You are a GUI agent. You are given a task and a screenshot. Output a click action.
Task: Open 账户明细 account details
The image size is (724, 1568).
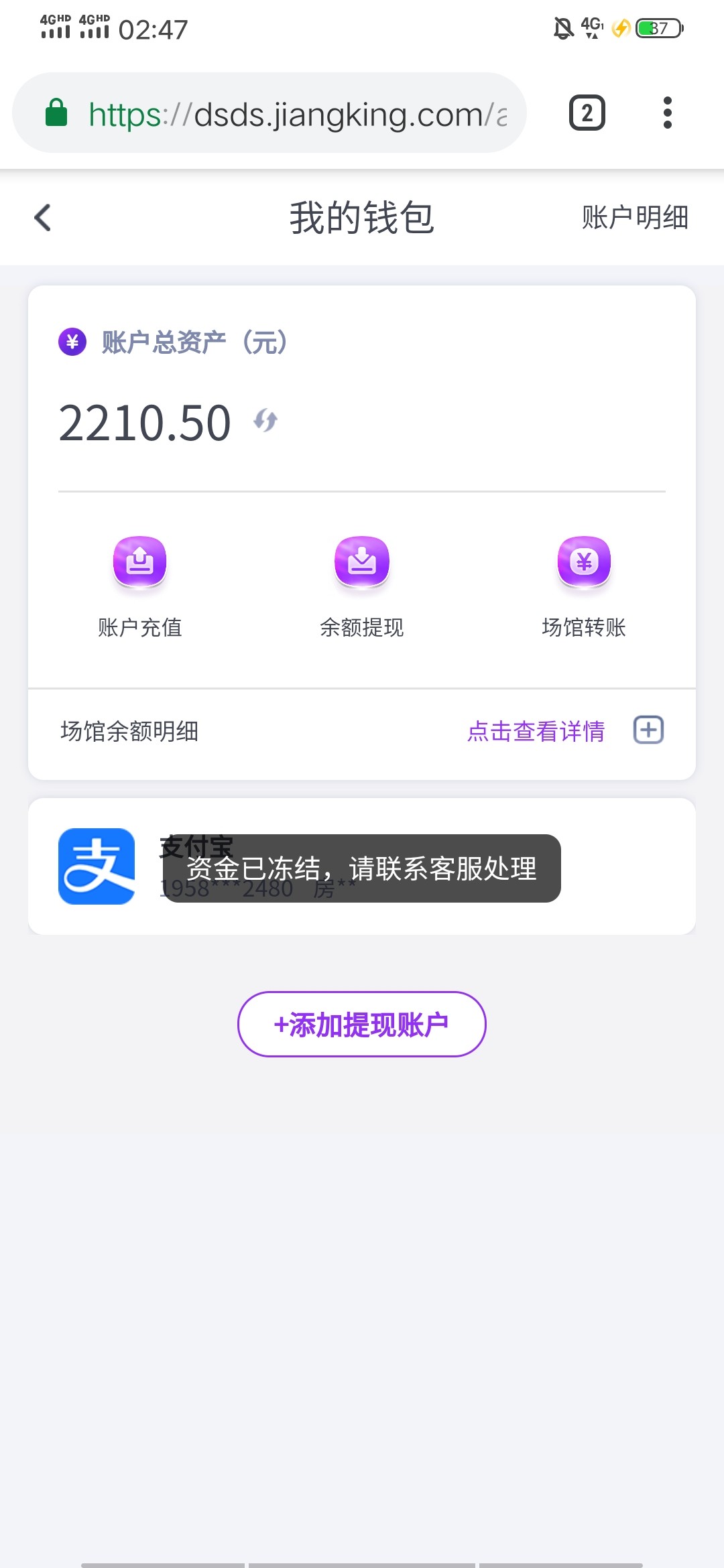(x=635, y=218)
